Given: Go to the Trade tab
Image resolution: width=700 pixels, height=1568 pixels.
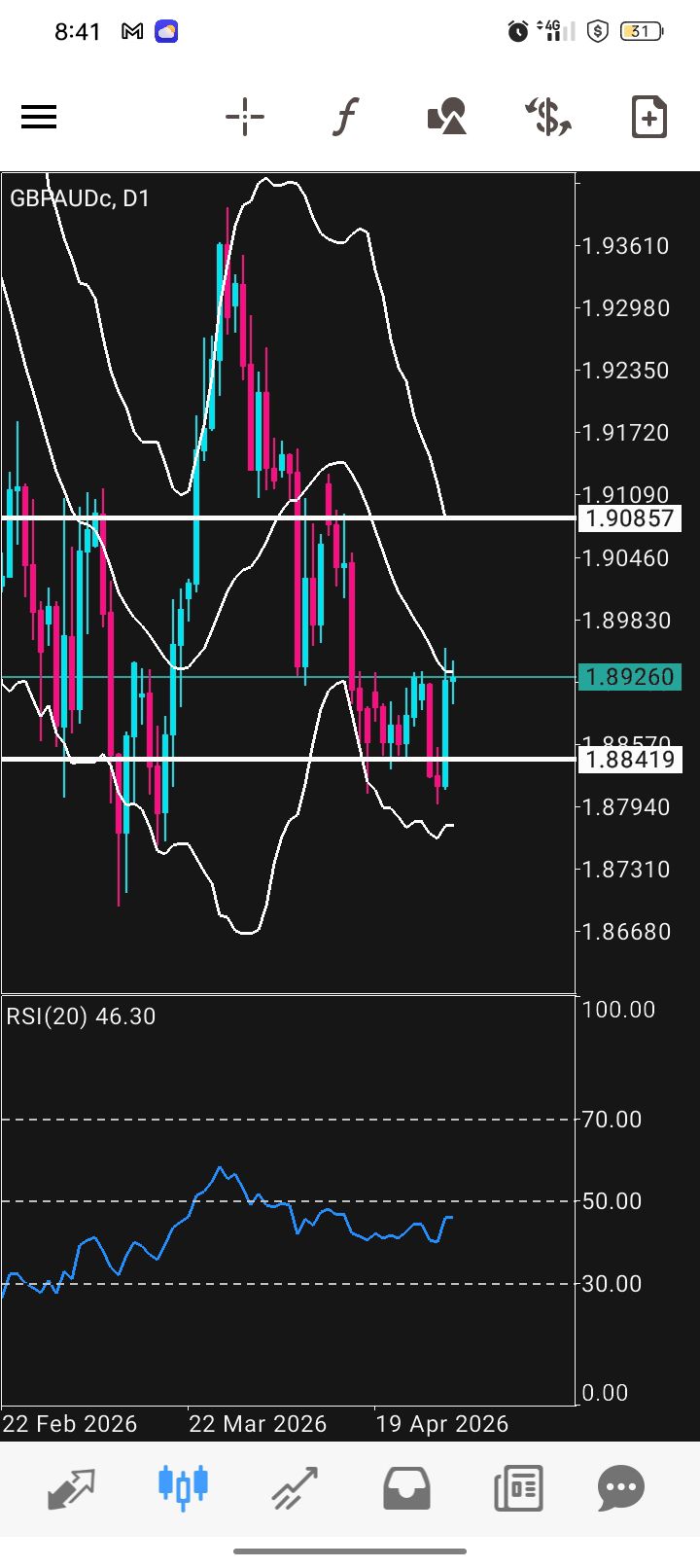Looking at the screenshot, I should pos(295,1487).
